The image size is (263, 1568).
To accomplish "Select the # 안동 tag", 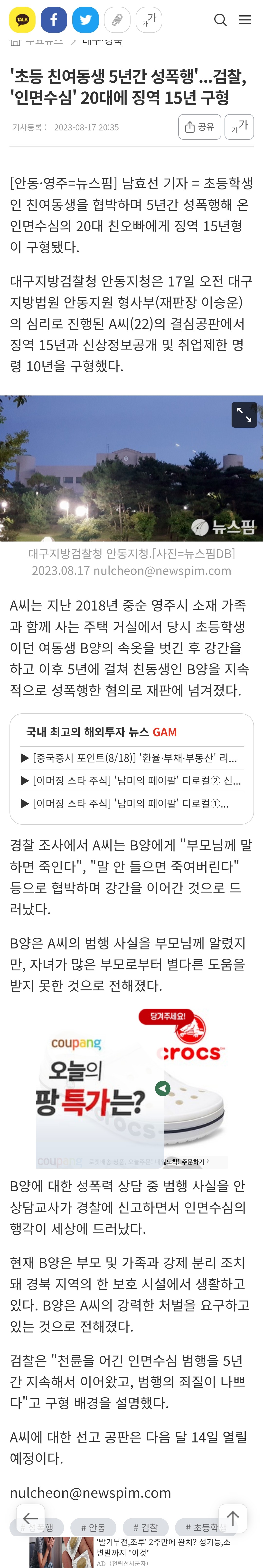I will (x=94, y=1527).
